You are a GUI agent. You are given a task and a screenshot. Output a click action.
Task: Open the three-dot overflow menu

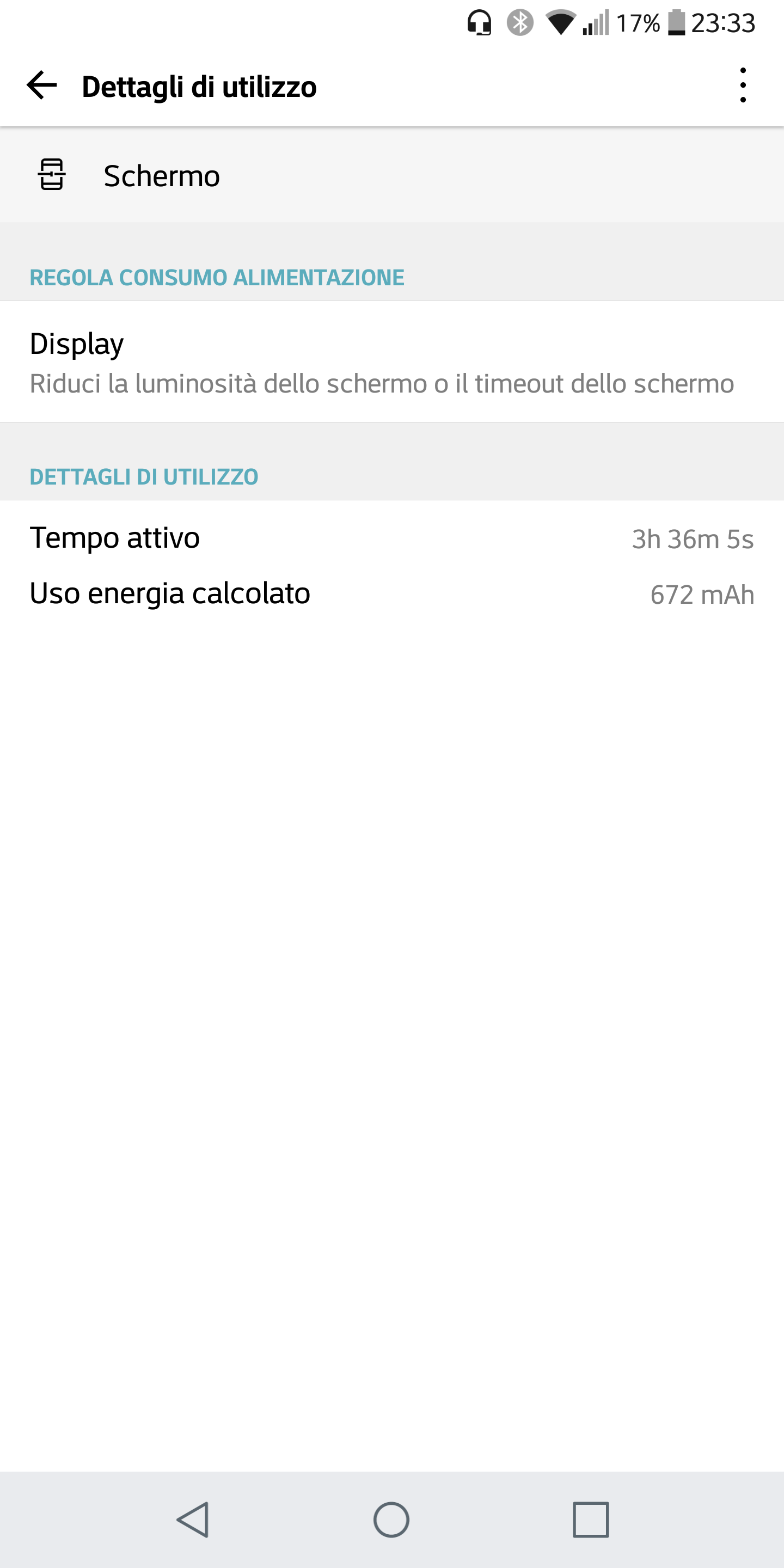tap(743, 85)
